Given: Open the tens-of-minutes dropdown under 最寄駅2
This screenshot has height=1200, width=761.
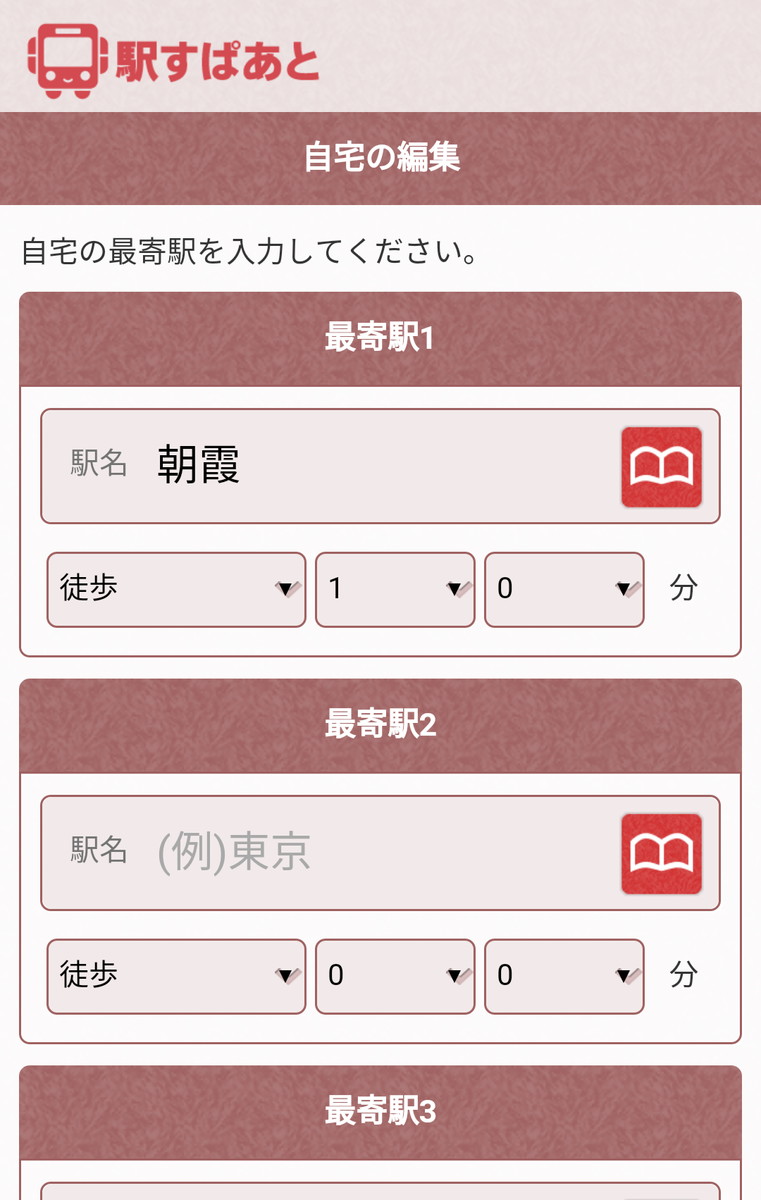Looking at the screenshot, I should (394, 975).
